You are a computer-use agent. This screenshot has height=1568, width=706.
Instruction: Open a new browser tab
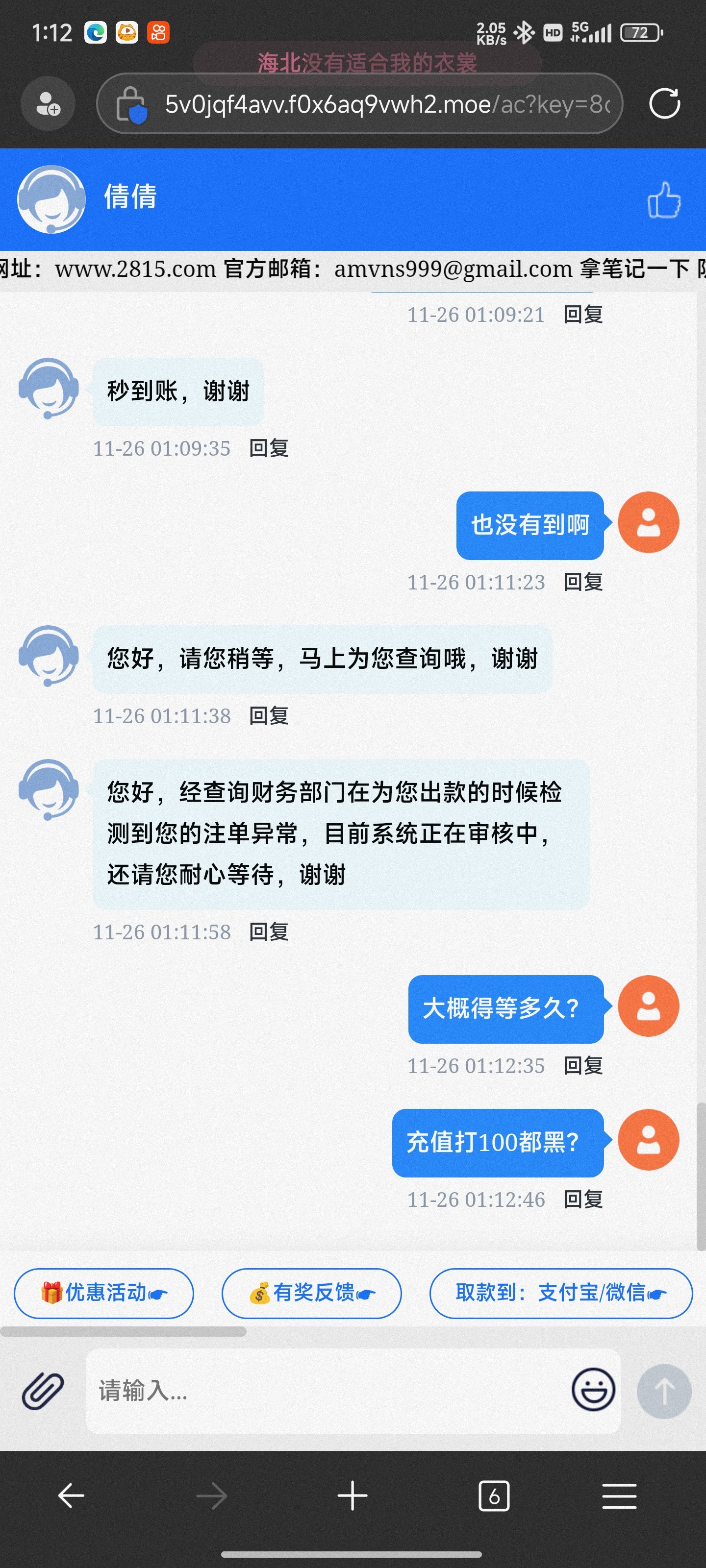(x=352, y=1495)
